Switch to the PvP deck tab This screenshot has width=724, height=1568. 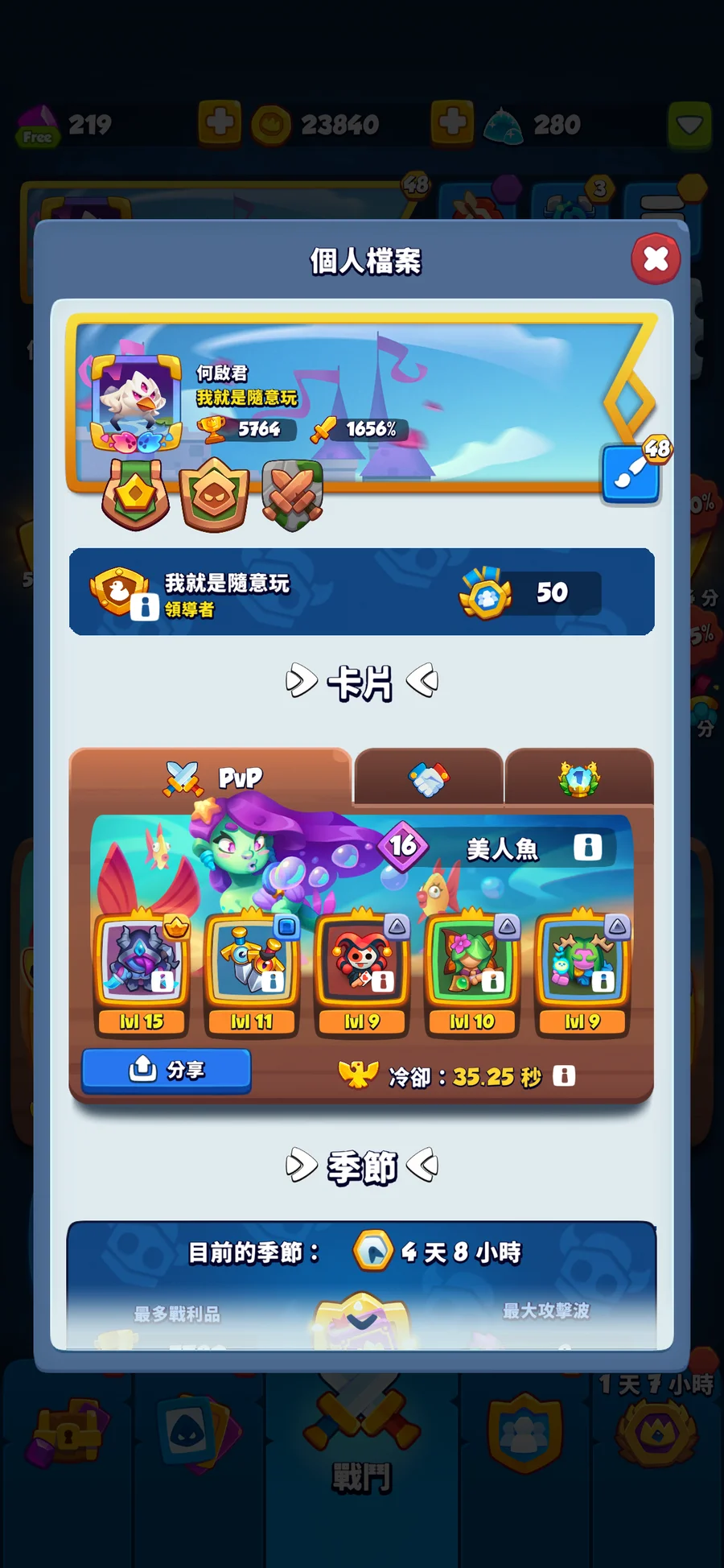212,778
